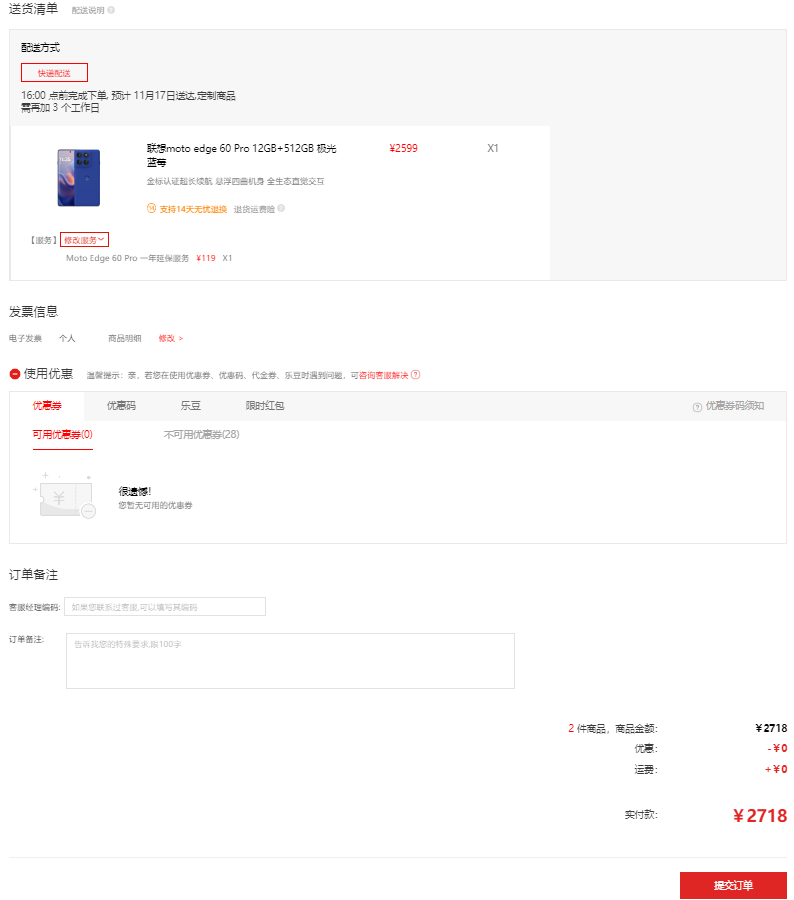This screenshot has width=794, height=900.
Task: Submit the order with 提交订单
Action: coord(733,886)
